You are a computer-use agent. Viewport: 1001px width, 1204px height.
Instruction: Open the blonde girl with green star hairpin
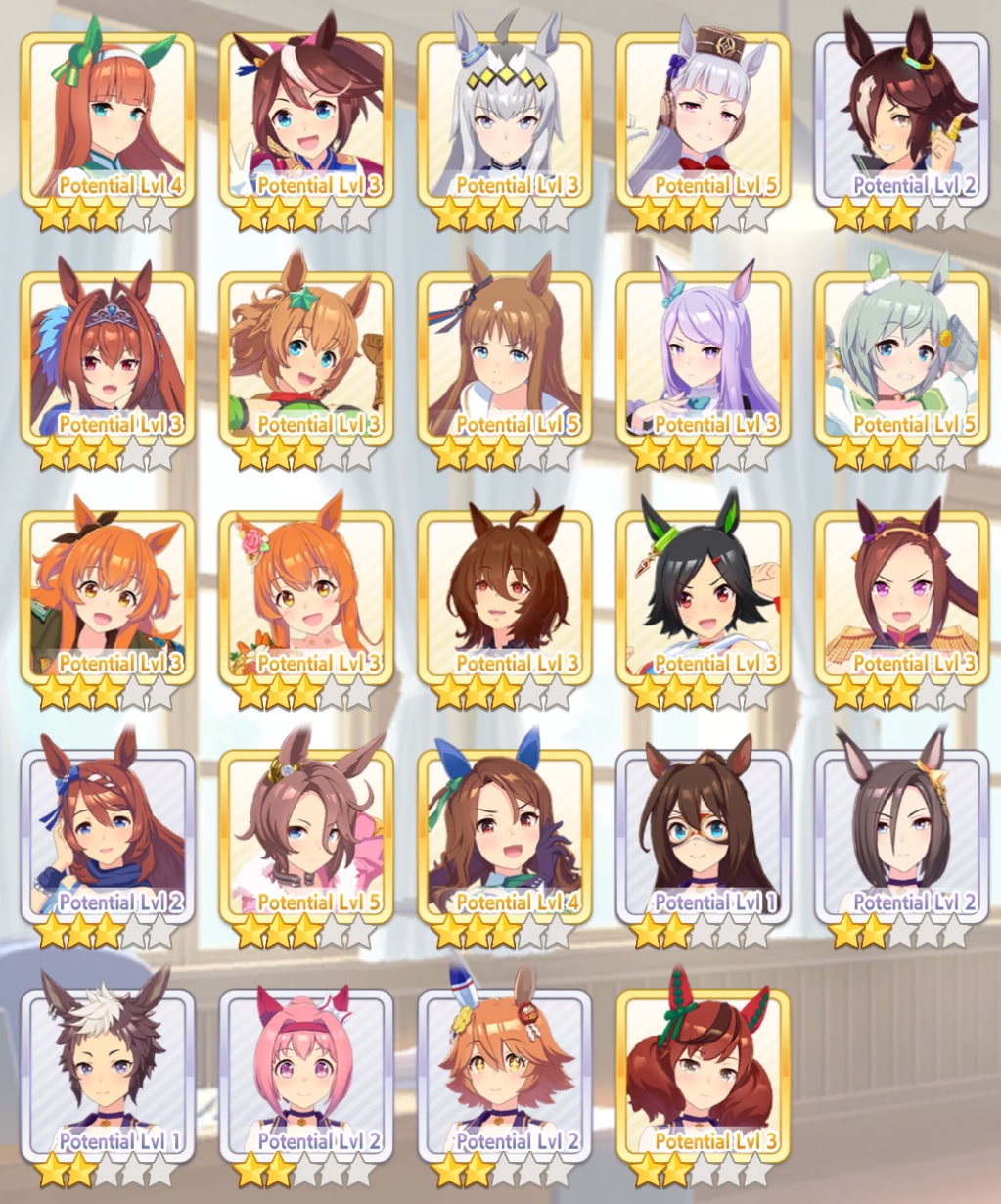pos(306,357)
